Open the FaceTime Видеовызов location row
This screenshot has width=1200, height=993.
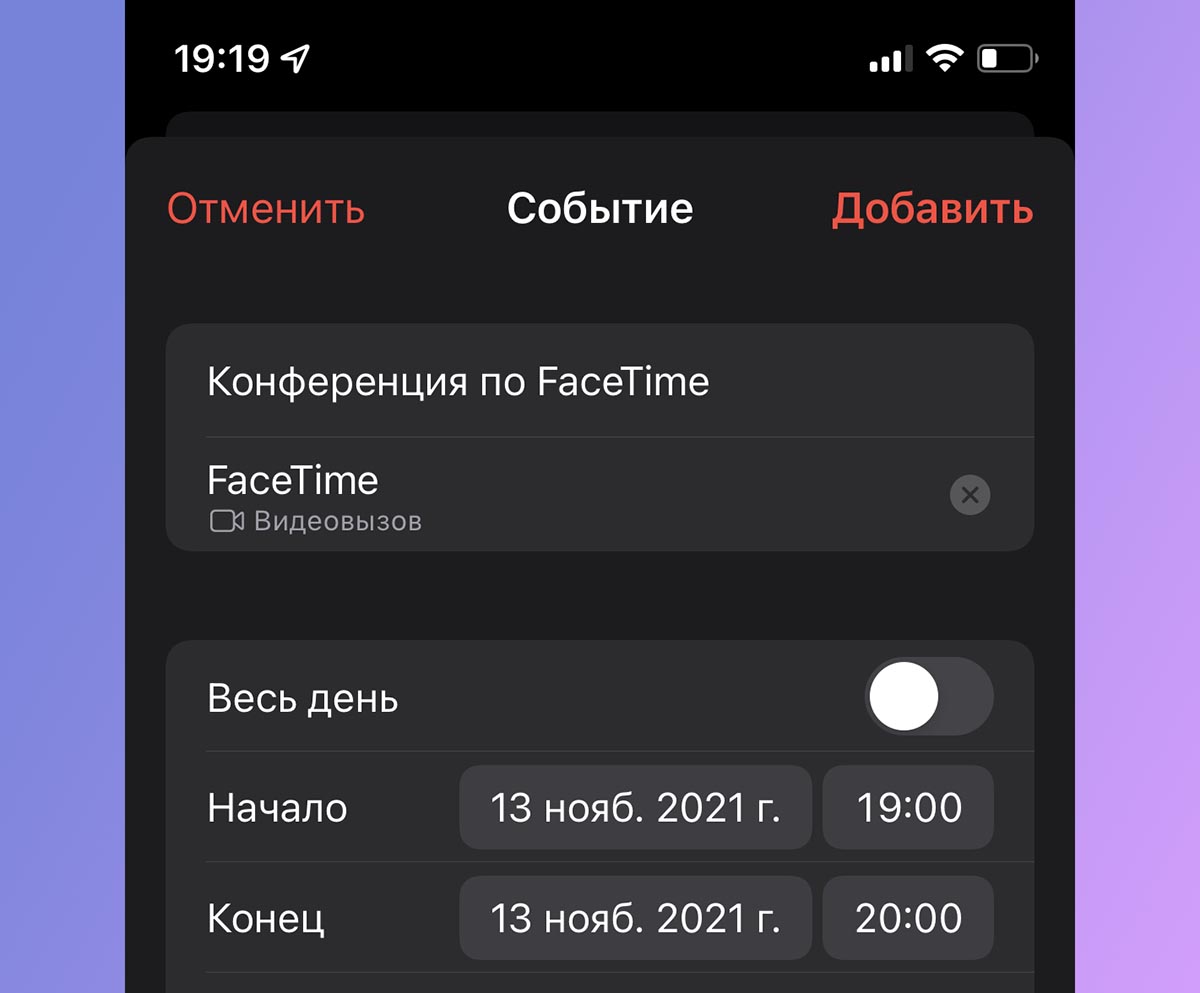pyautogui.click(x=500, y=495)
